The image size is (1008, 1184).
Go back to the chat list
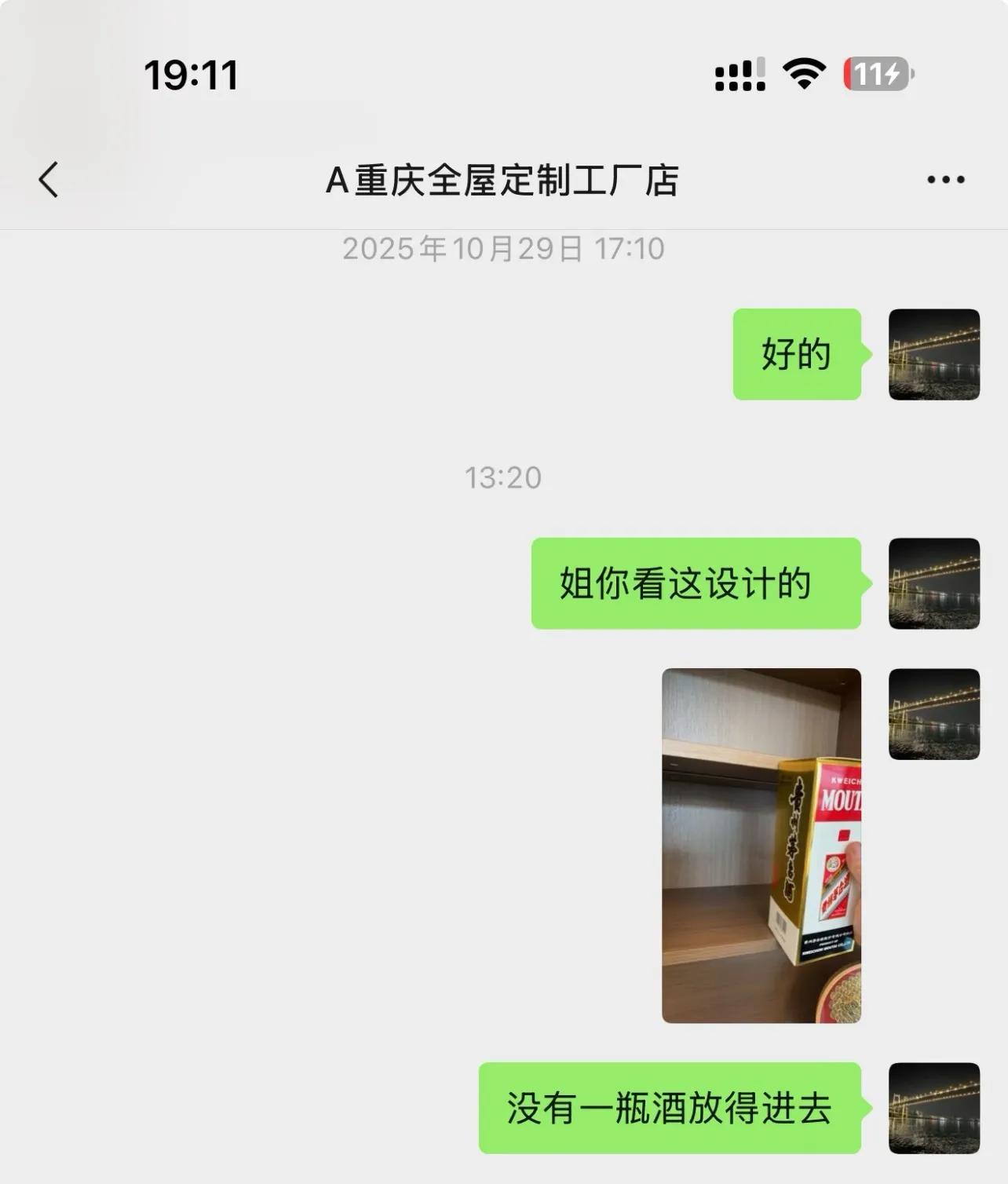point(49,180)
